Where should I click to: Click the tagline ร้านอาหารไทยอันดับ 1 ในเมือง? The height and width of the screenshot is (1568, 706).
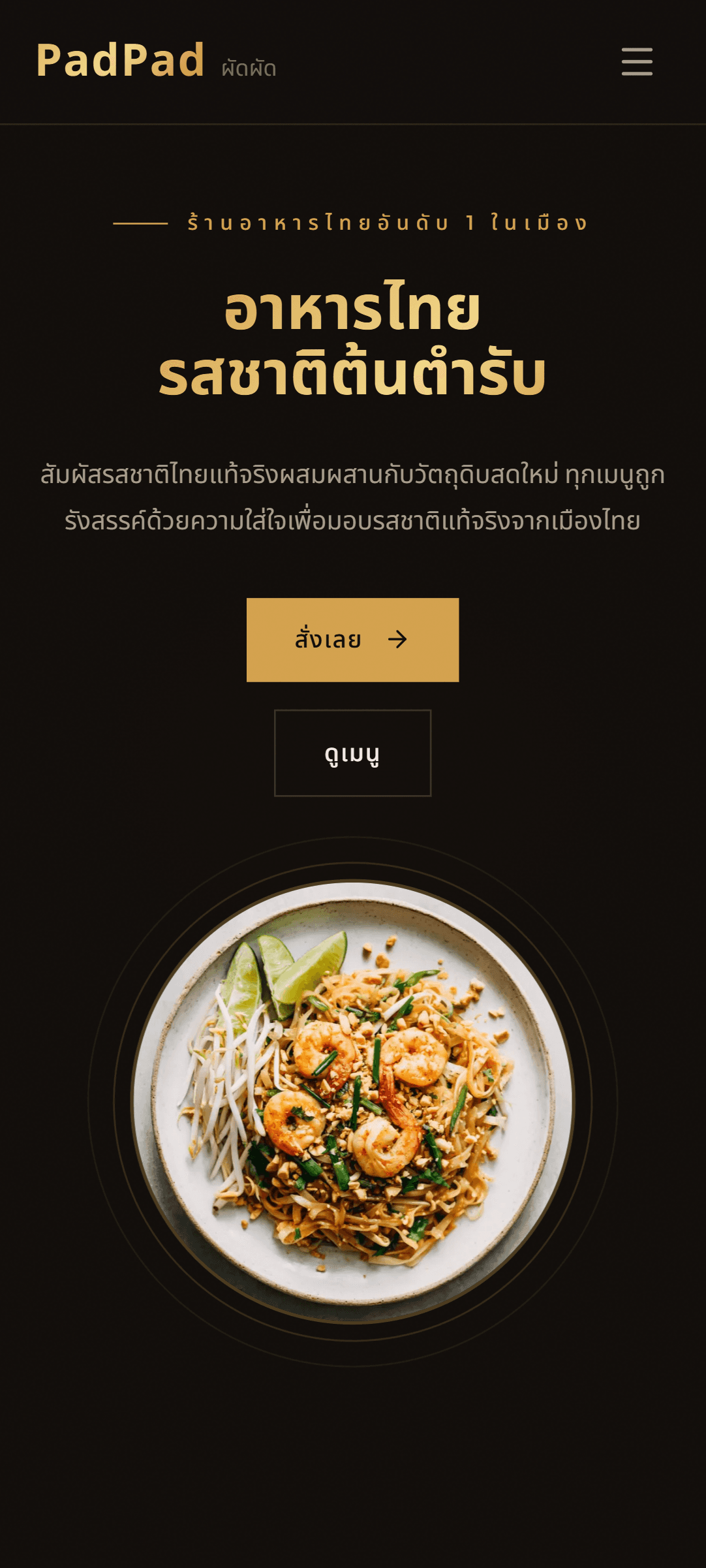click(386, 223)
